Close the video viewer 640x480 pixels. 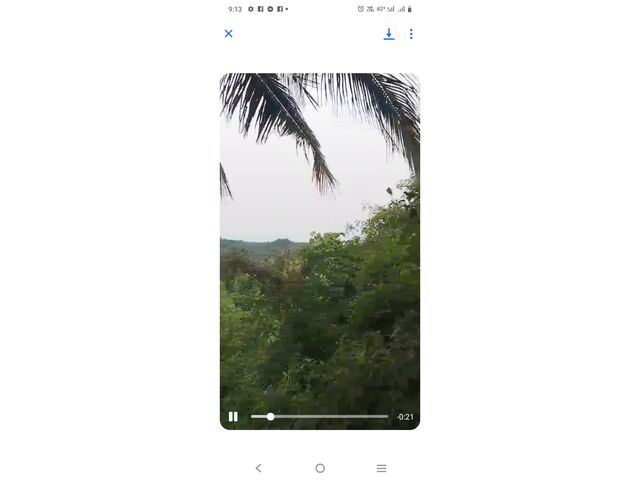coord(228,34)
